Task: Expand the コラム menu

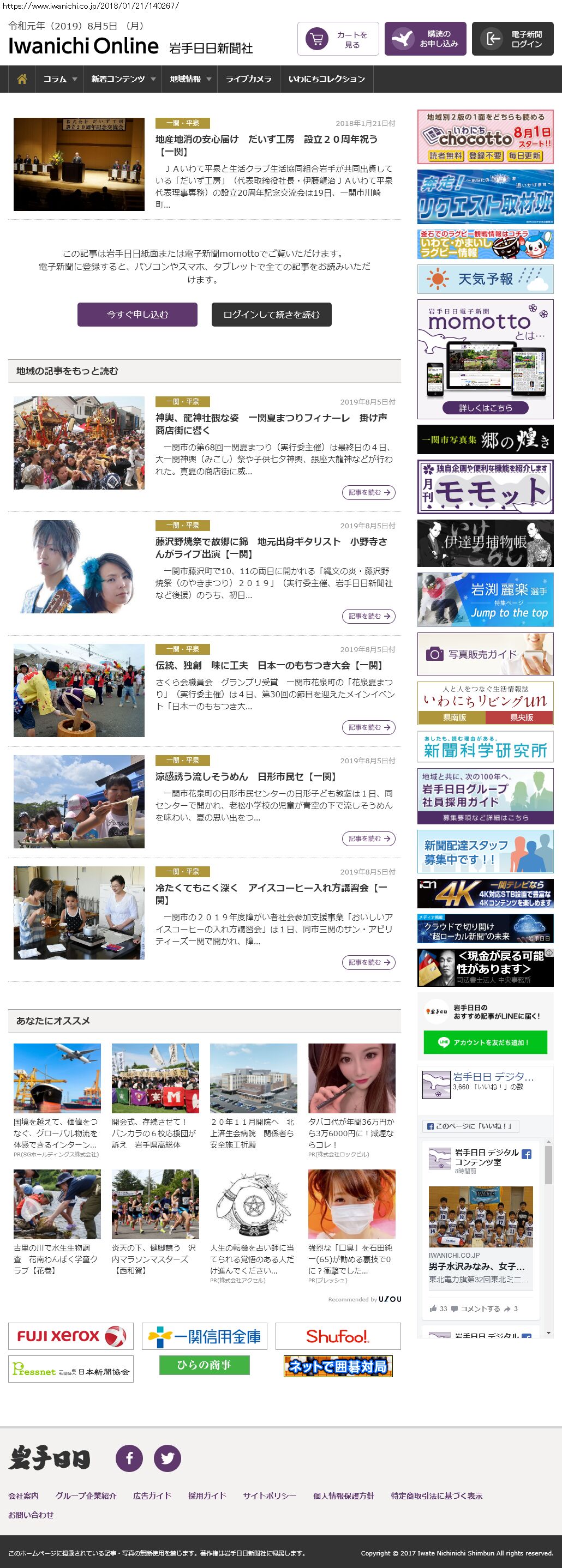Action: 59,79
